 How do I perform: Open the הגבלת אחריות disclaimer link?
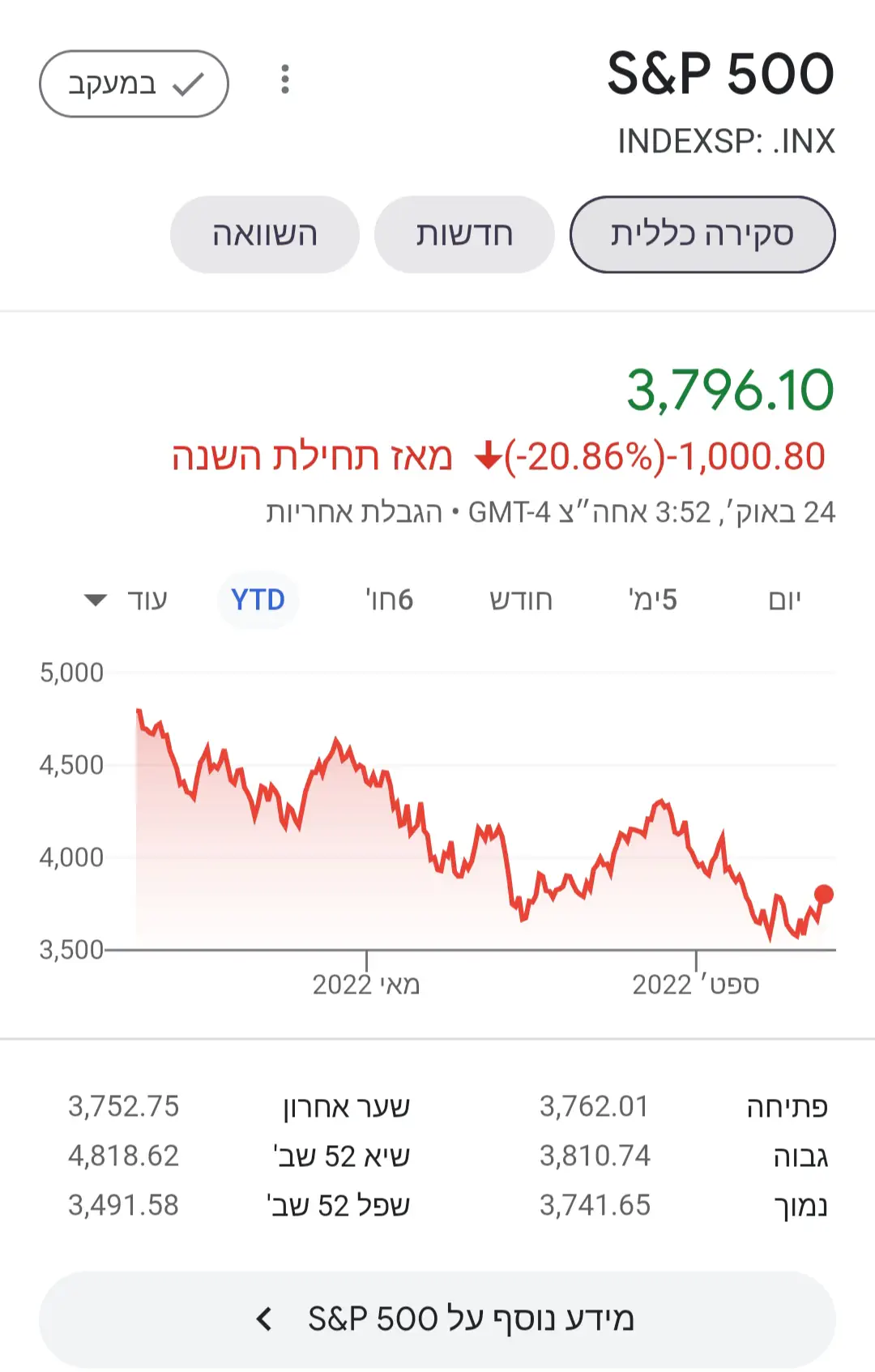pyautogui.click(x=354, y=513)
